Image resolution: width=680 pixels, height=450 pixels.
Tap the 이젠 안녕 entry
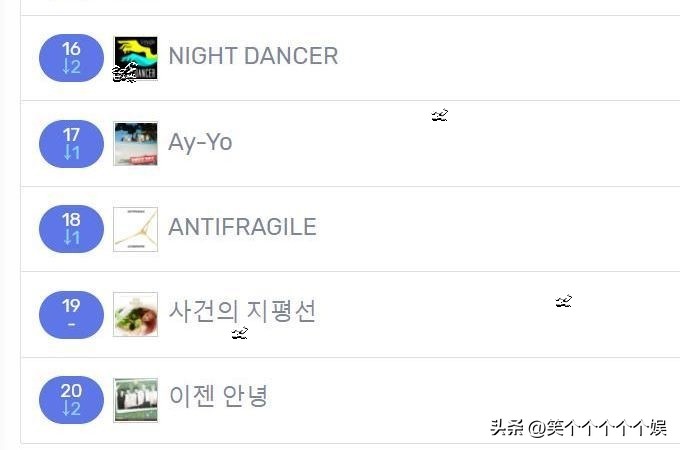(218, 397)
